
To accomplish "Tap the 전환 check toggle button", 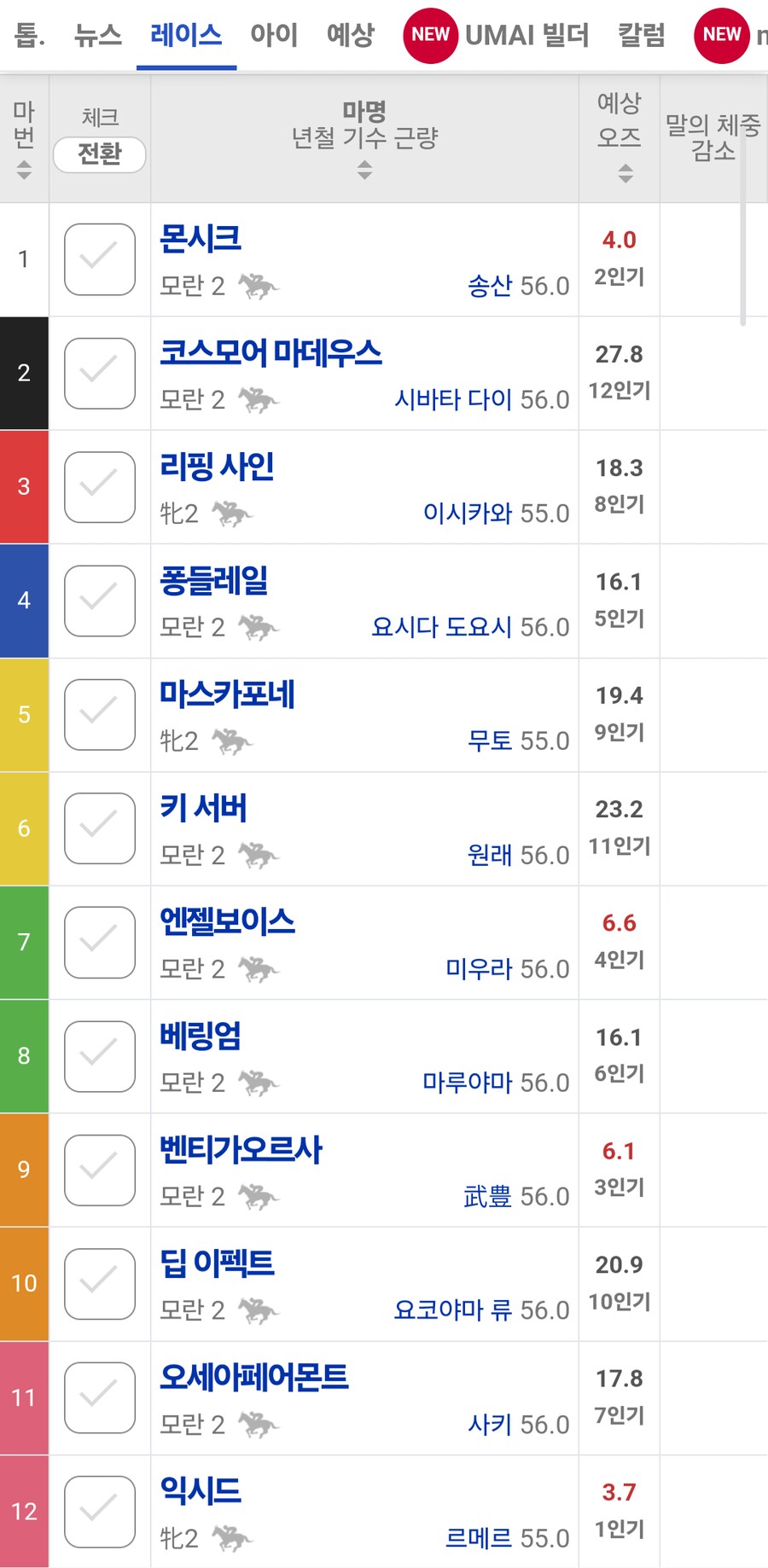I will click(99, 154).
